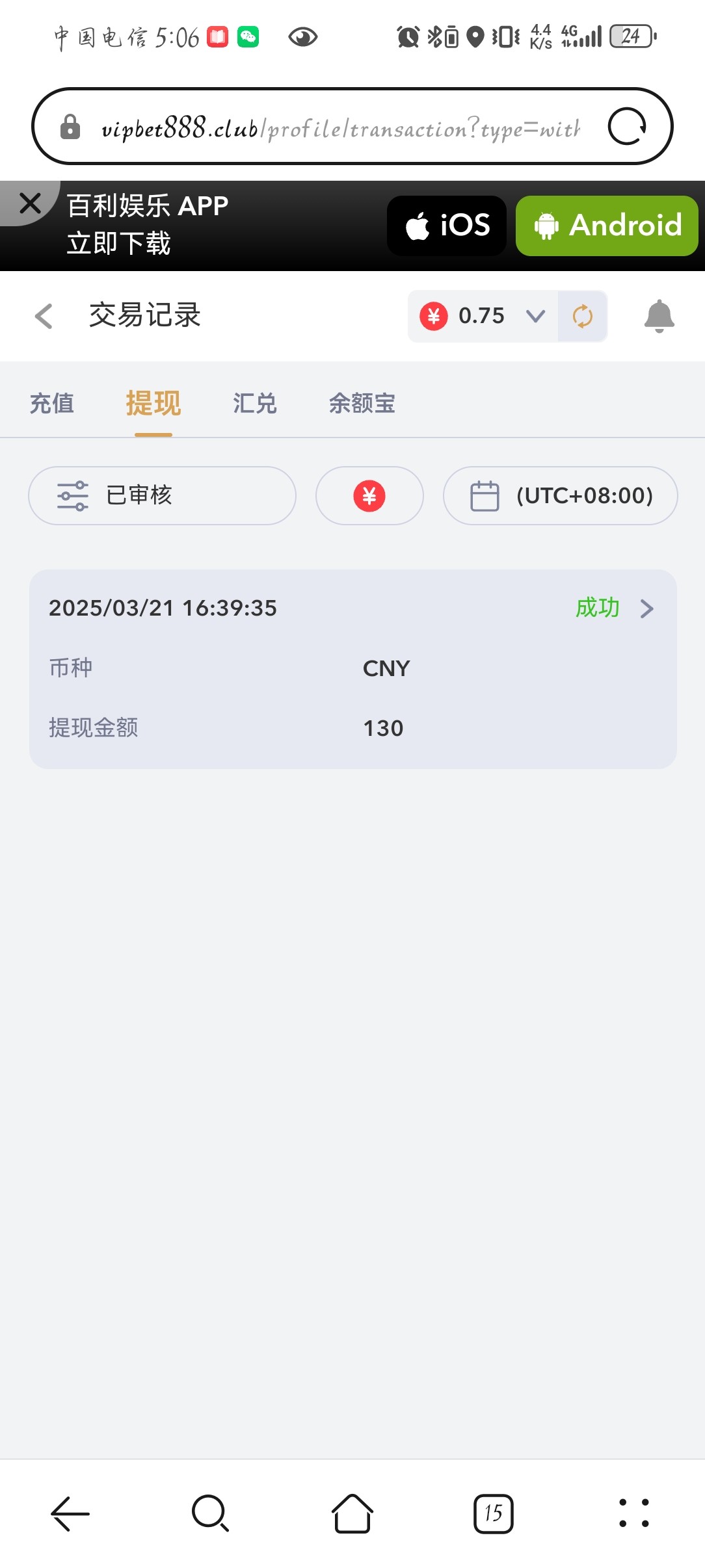Download the Android app

pos(607,226)
